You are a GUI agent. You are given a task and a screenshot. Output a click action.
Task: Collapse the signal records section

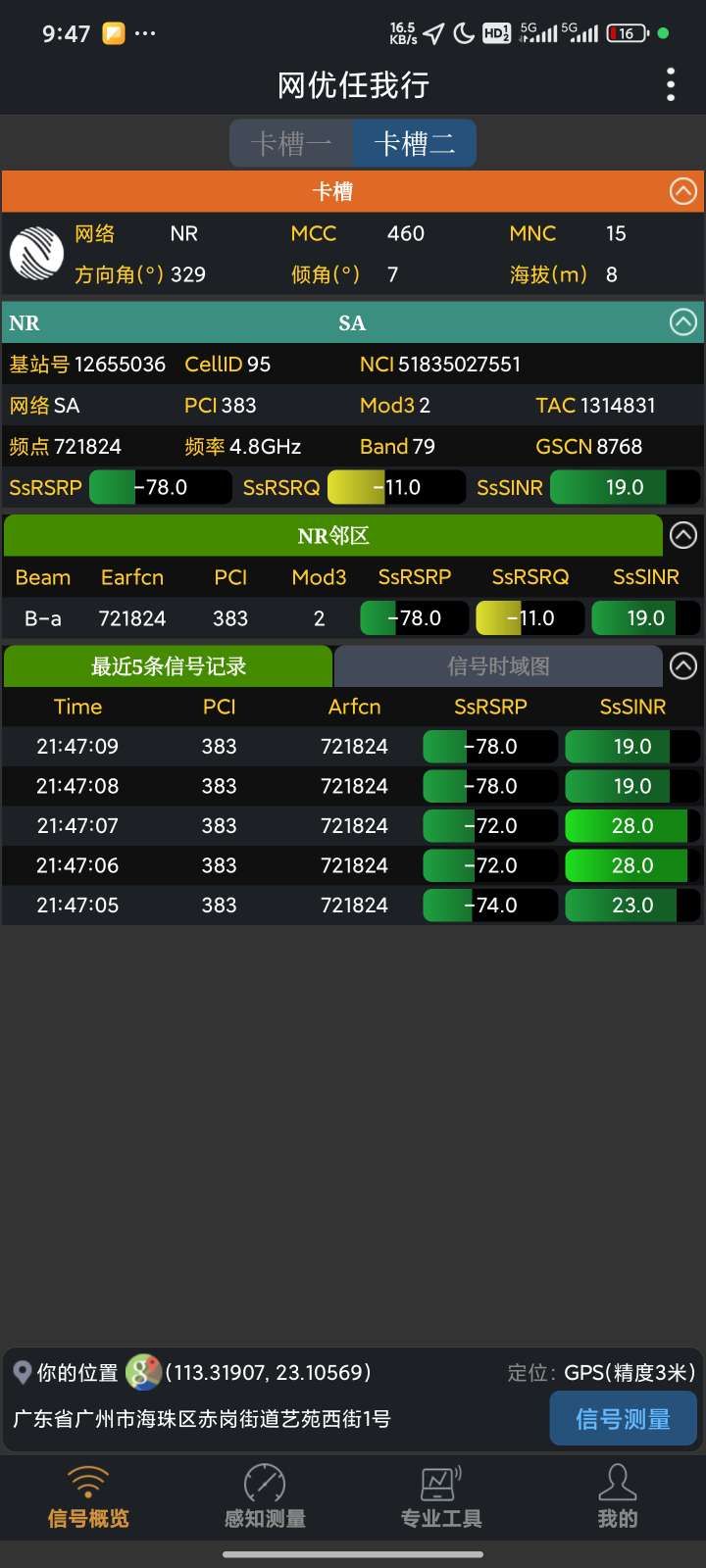[x=683, y=666]
